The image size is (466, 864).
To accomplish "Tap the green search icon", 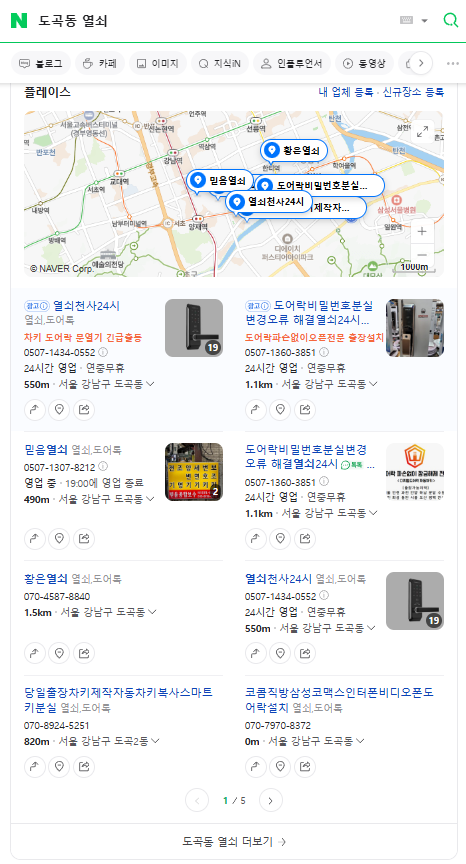I will click(x=451, y=20).
